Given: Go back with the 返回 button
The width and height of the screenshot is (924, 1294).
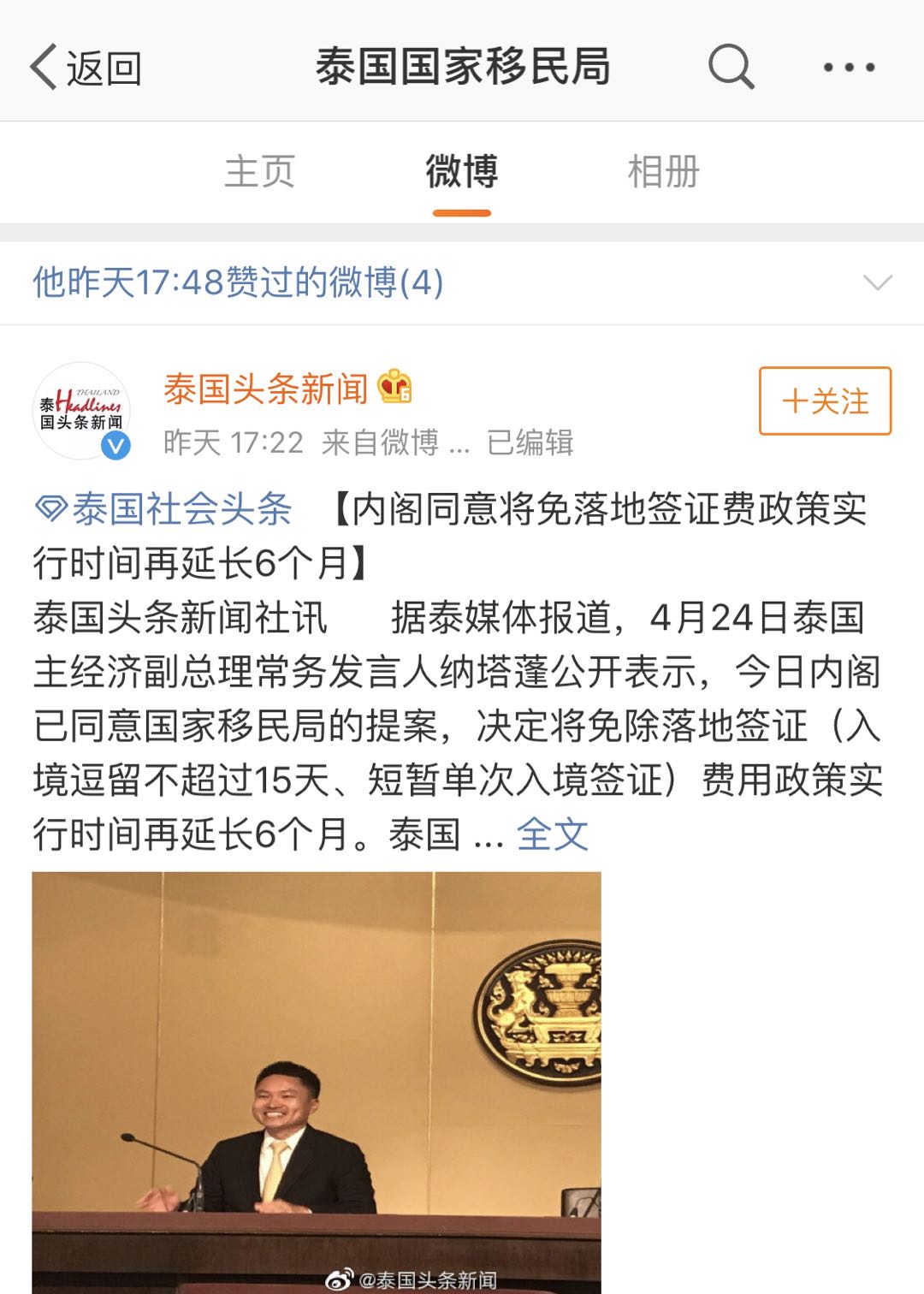Looking at the screenshot, I should coord(86,68).
